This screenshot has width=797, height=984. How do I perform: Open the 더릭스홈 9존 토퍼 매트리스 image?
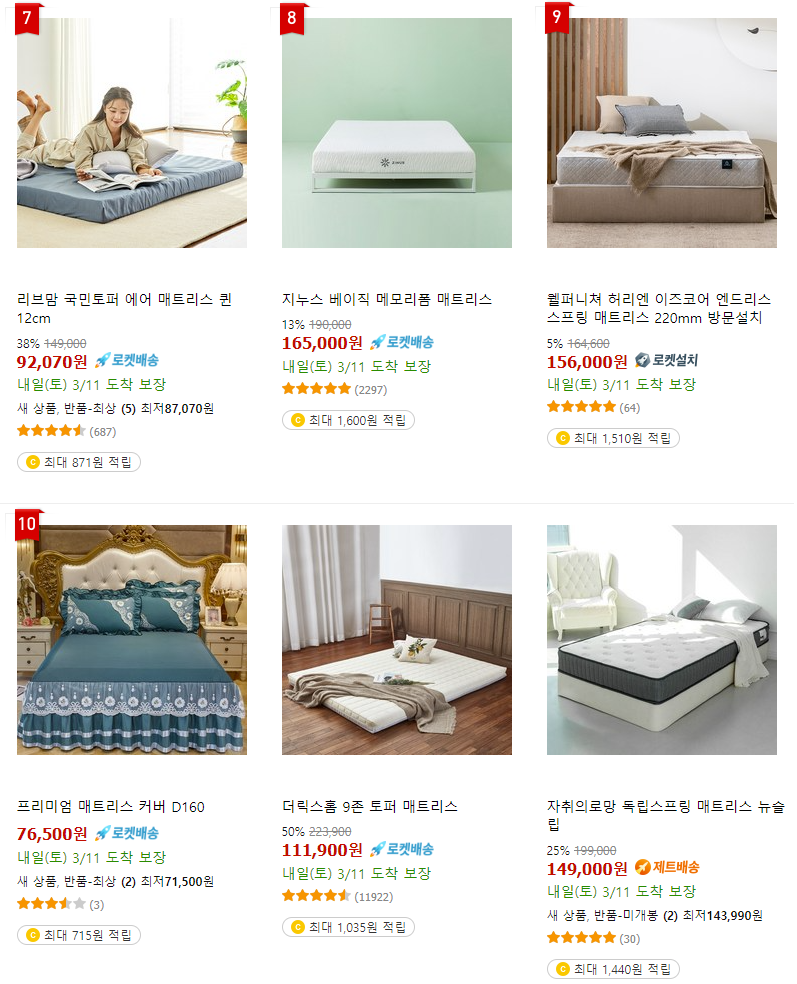click(397, 640)
